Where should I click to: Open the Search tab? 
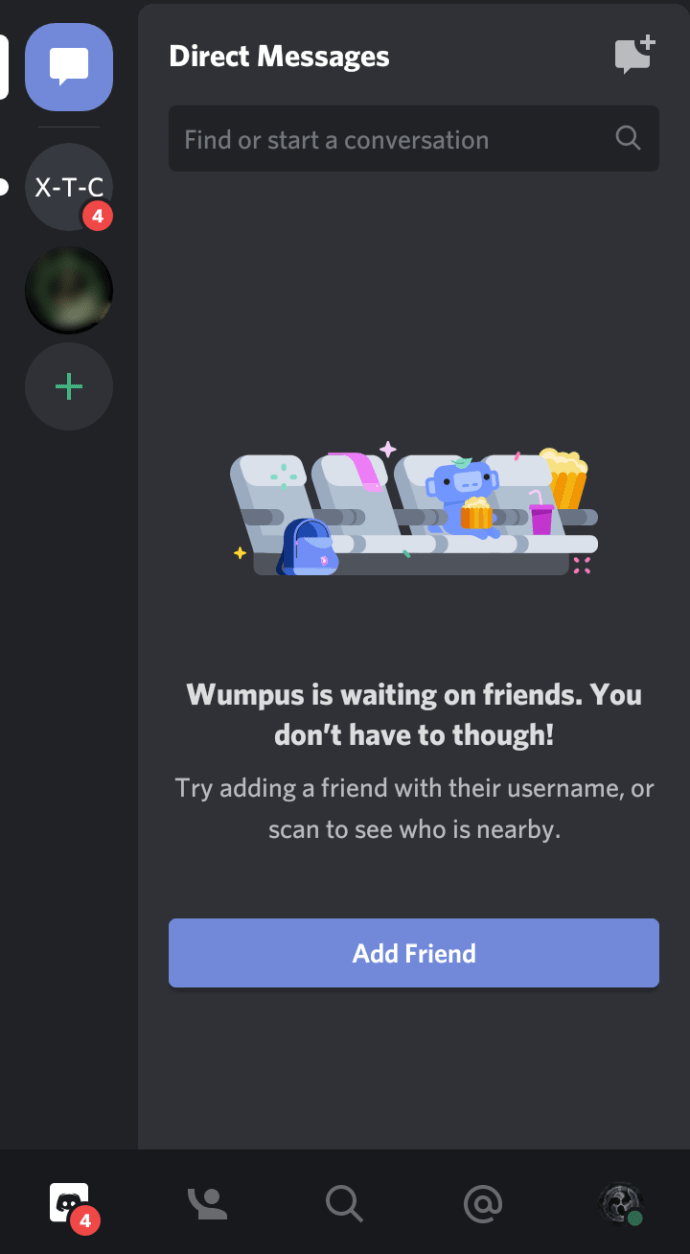point(344,1203)
